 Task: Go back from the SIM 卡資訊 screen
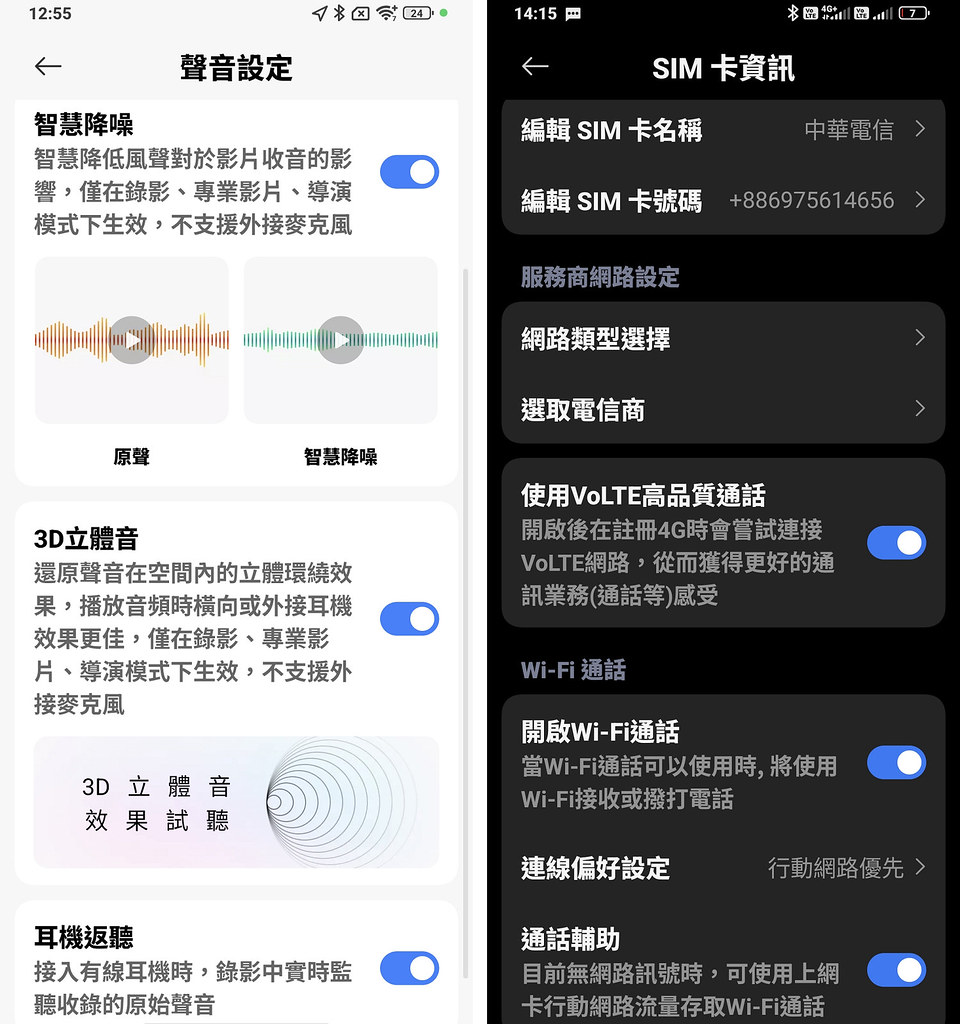(535, 67)
